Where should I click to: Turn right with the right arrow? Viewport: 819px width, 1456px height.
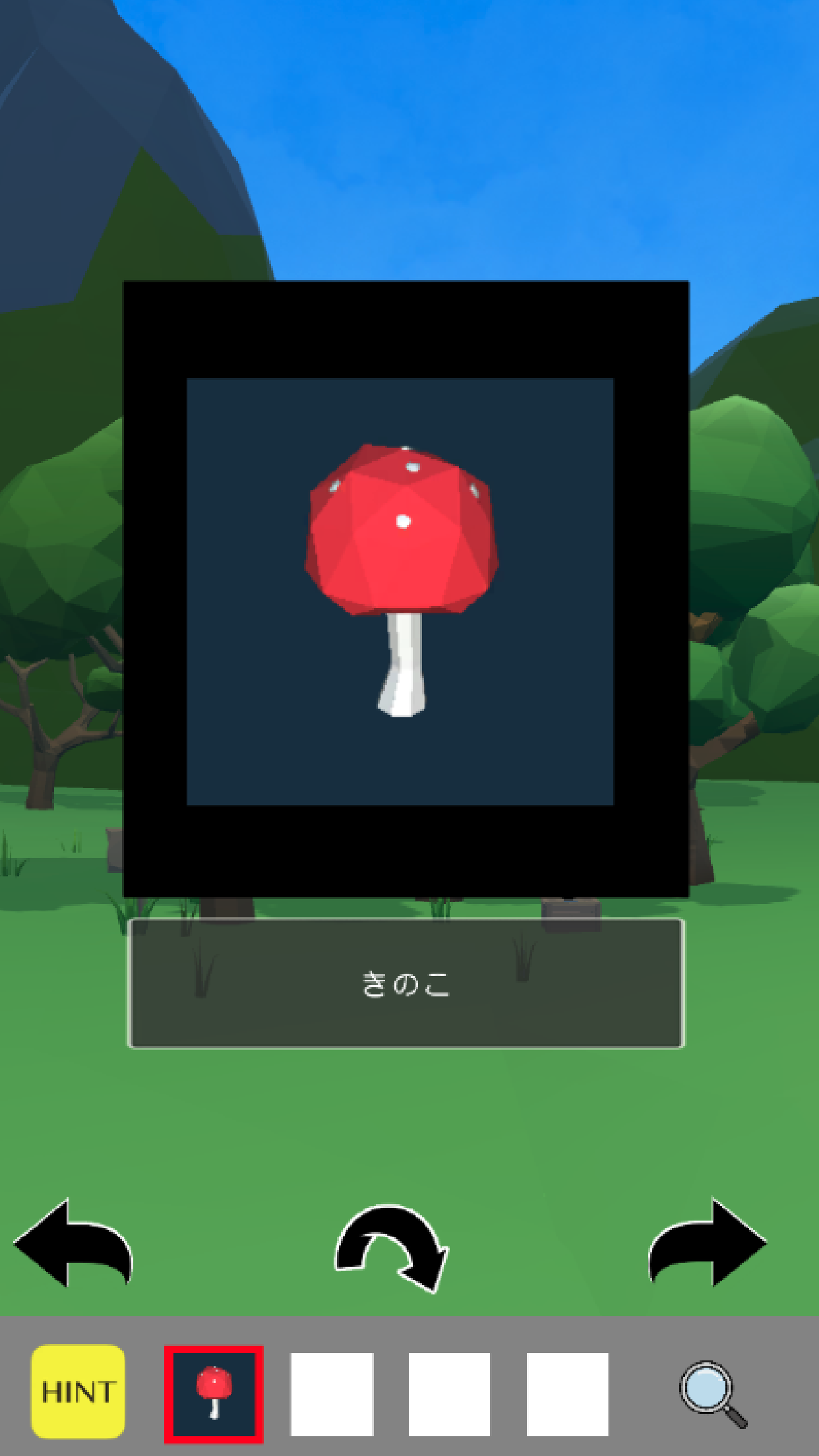click(x=708, y=1242)
